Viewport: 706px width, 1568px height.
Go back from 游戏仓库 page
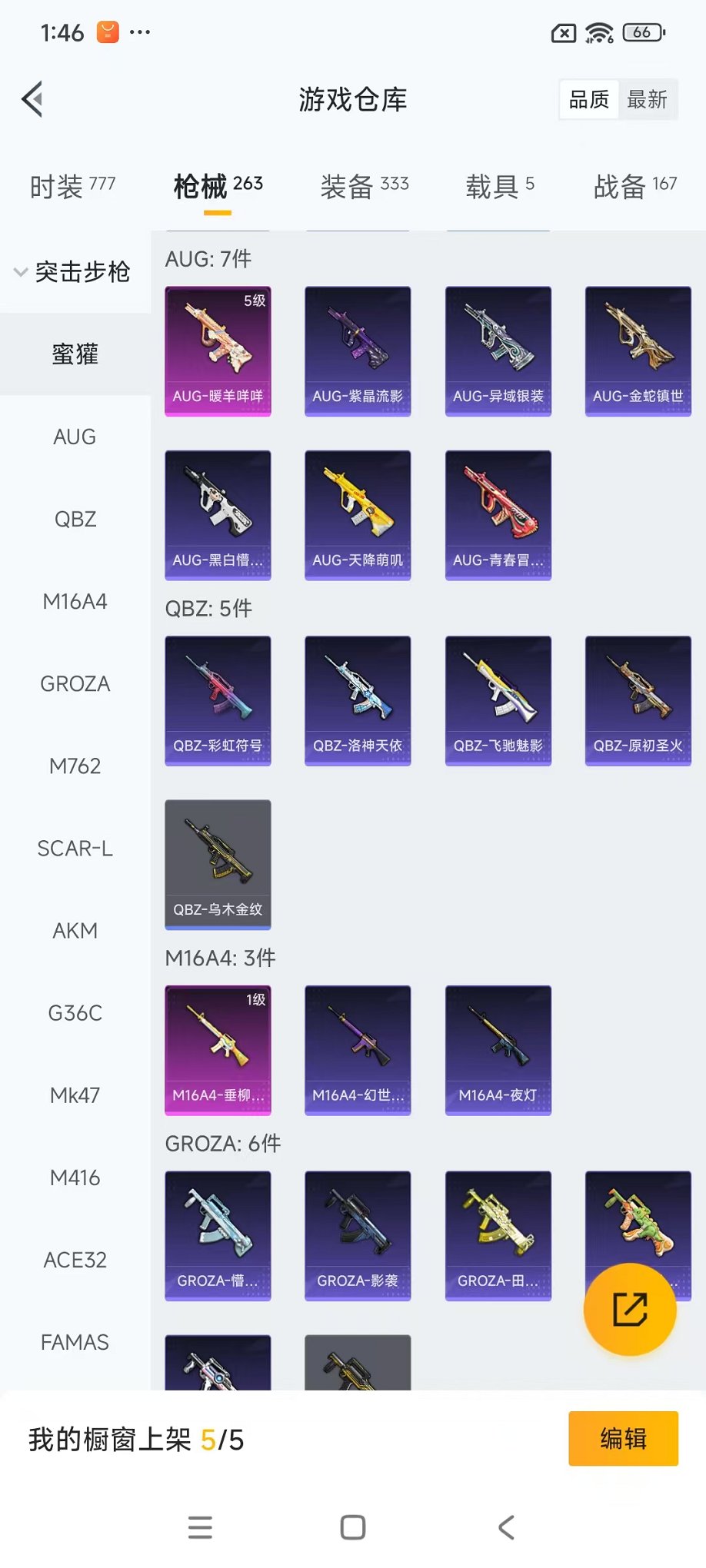click(x=32, y=99)
